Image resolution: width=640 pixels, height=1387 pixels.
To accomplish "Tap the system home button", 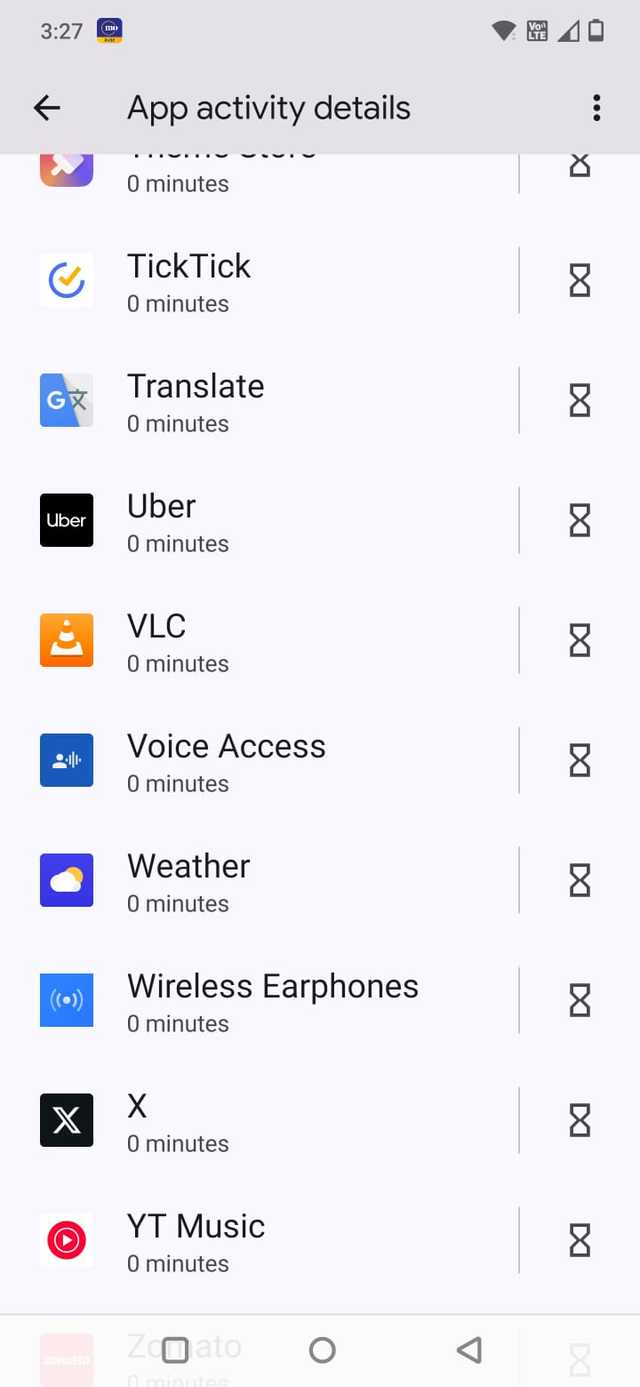I will click(x=322, y=1351).
